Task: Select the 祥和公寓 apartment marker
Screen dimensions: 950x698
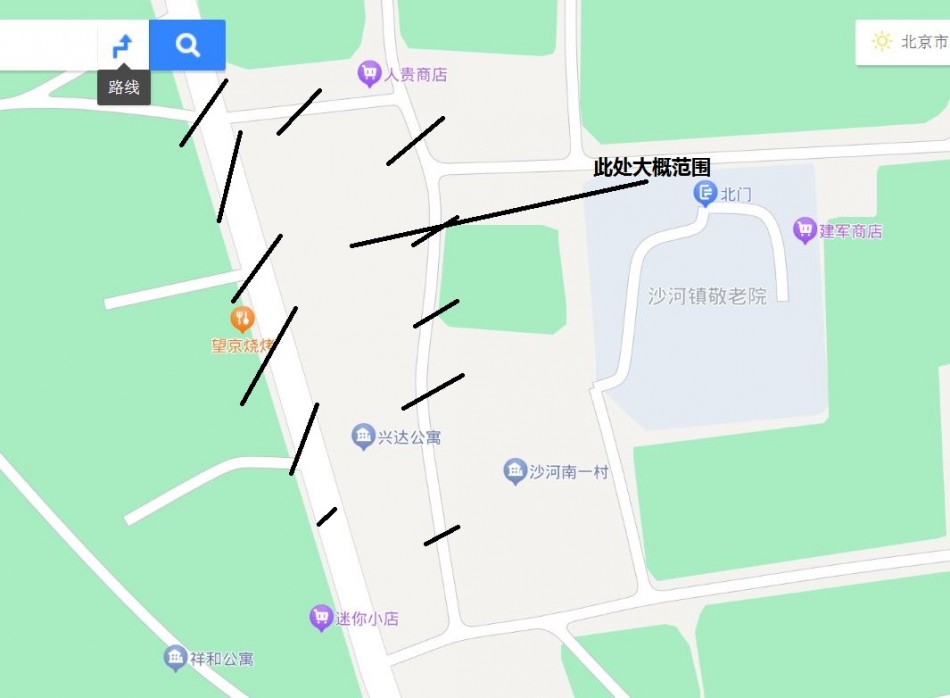Action: [175, 658]
